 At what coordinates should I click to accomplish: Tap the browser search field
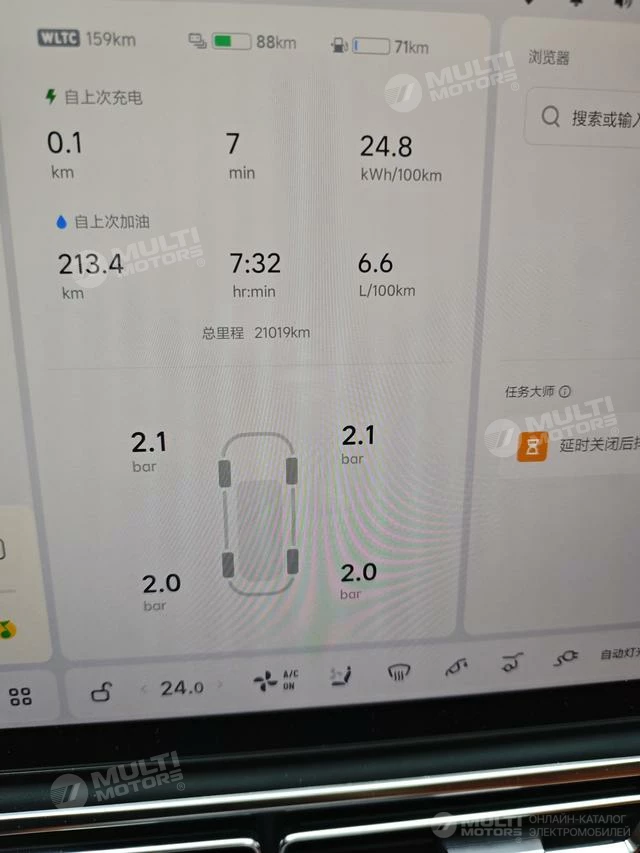(x=590, y=119)
